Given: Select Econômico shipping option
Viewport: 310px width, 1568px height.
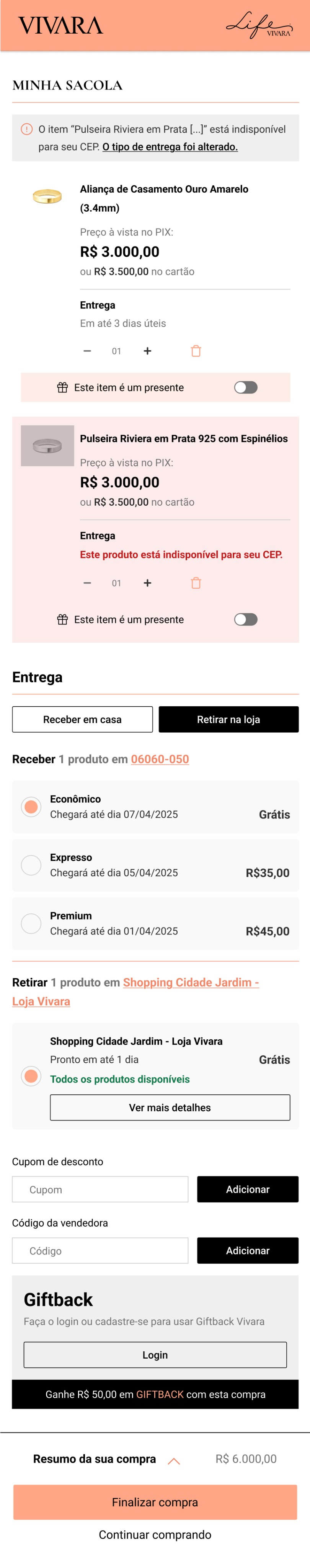Looking at the screenshot, I should (x=31, y=807).
